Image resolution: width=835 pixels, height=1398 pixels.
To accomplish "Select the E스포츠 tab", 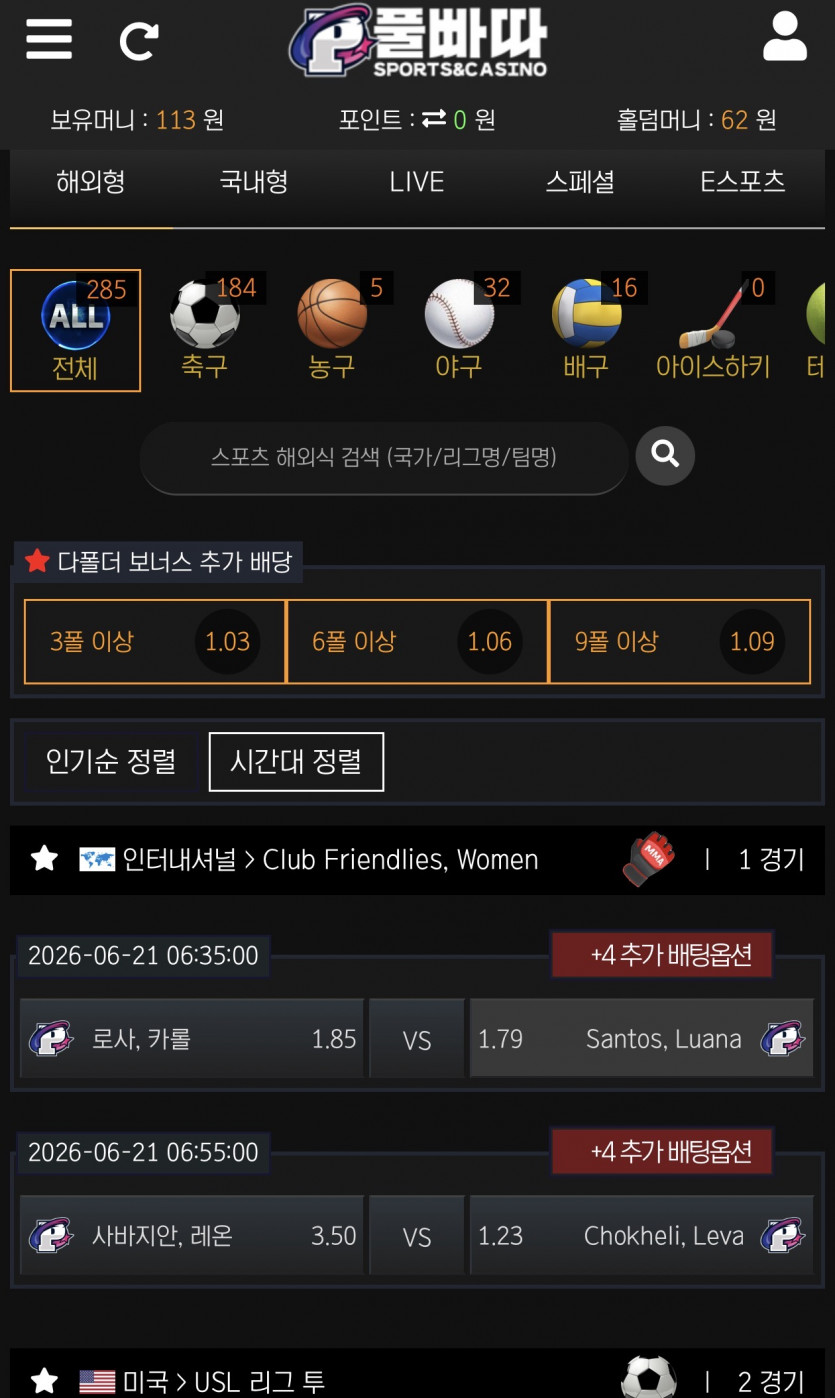I will (743, 182).
